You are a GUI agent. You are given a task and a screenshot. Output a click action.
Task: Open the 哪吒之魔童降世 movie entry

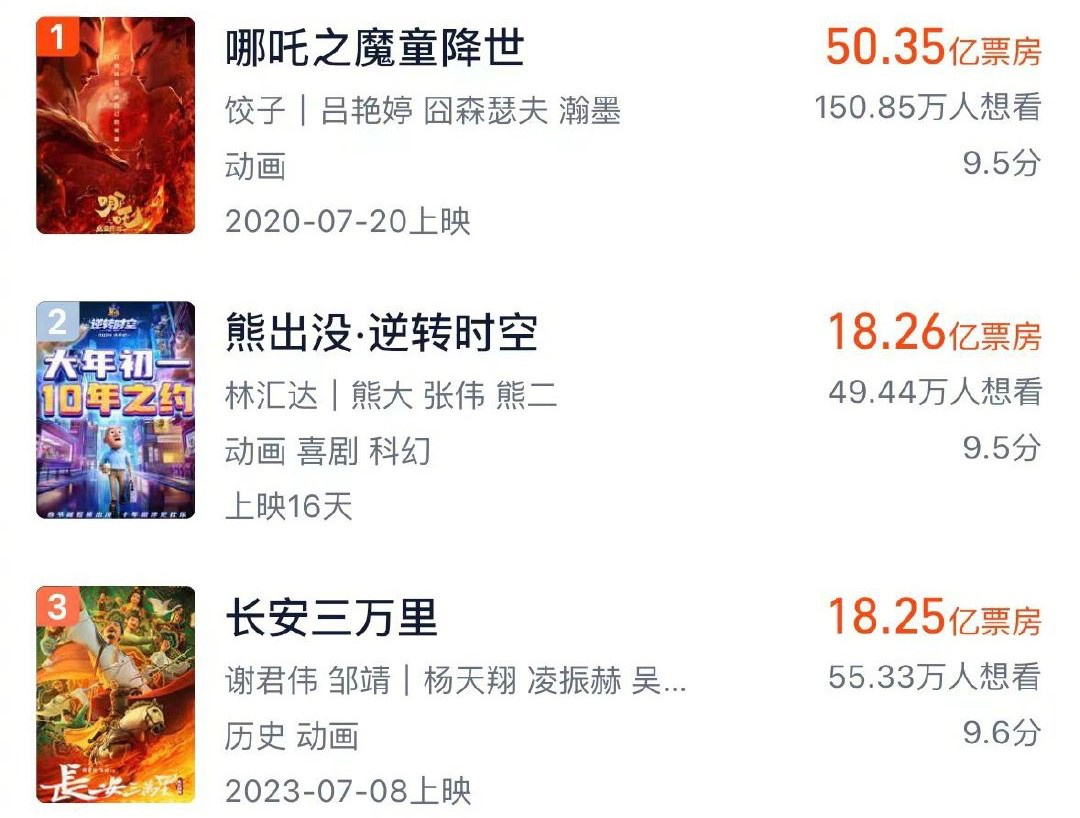(x=375, y=49)
